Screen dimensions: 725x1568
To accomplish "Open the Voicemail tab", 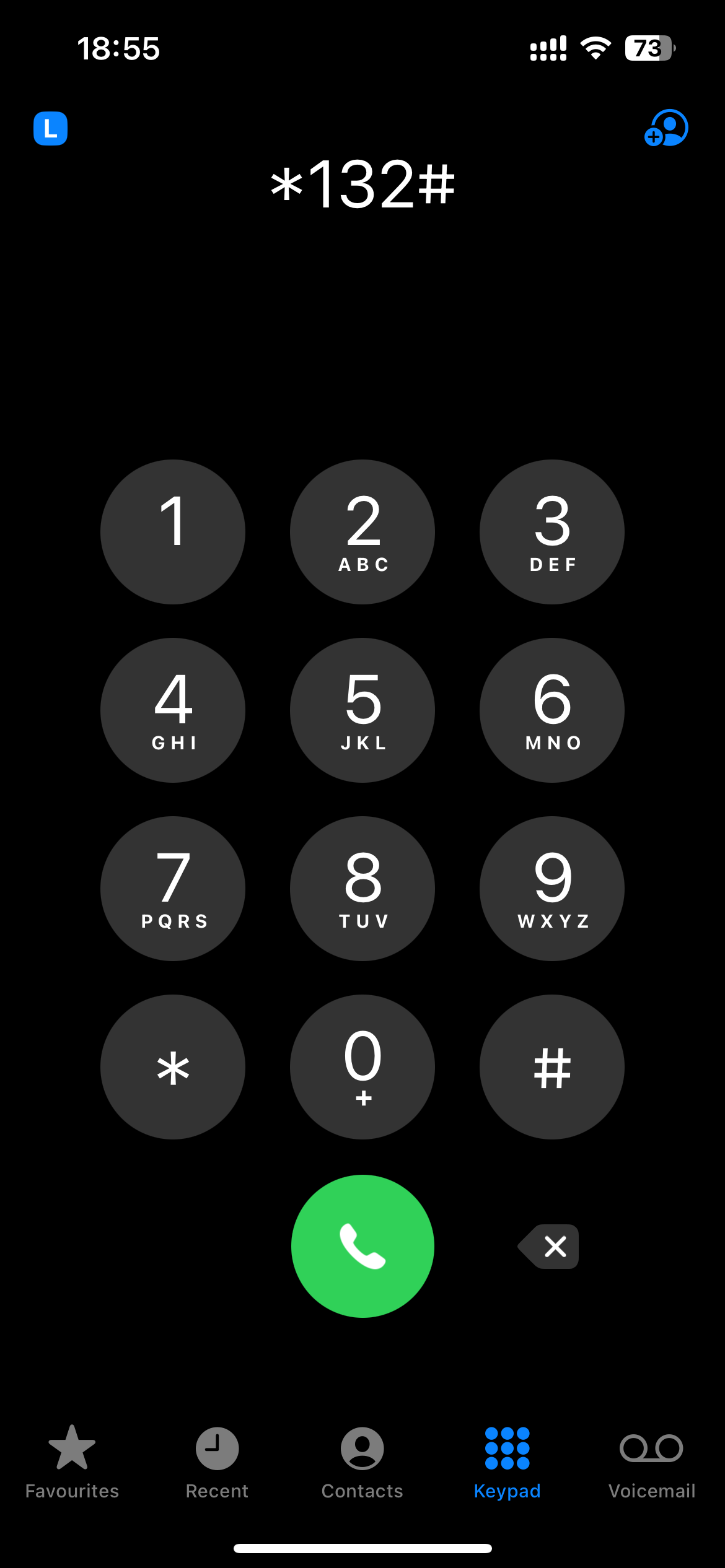I will pos(652,1468).
